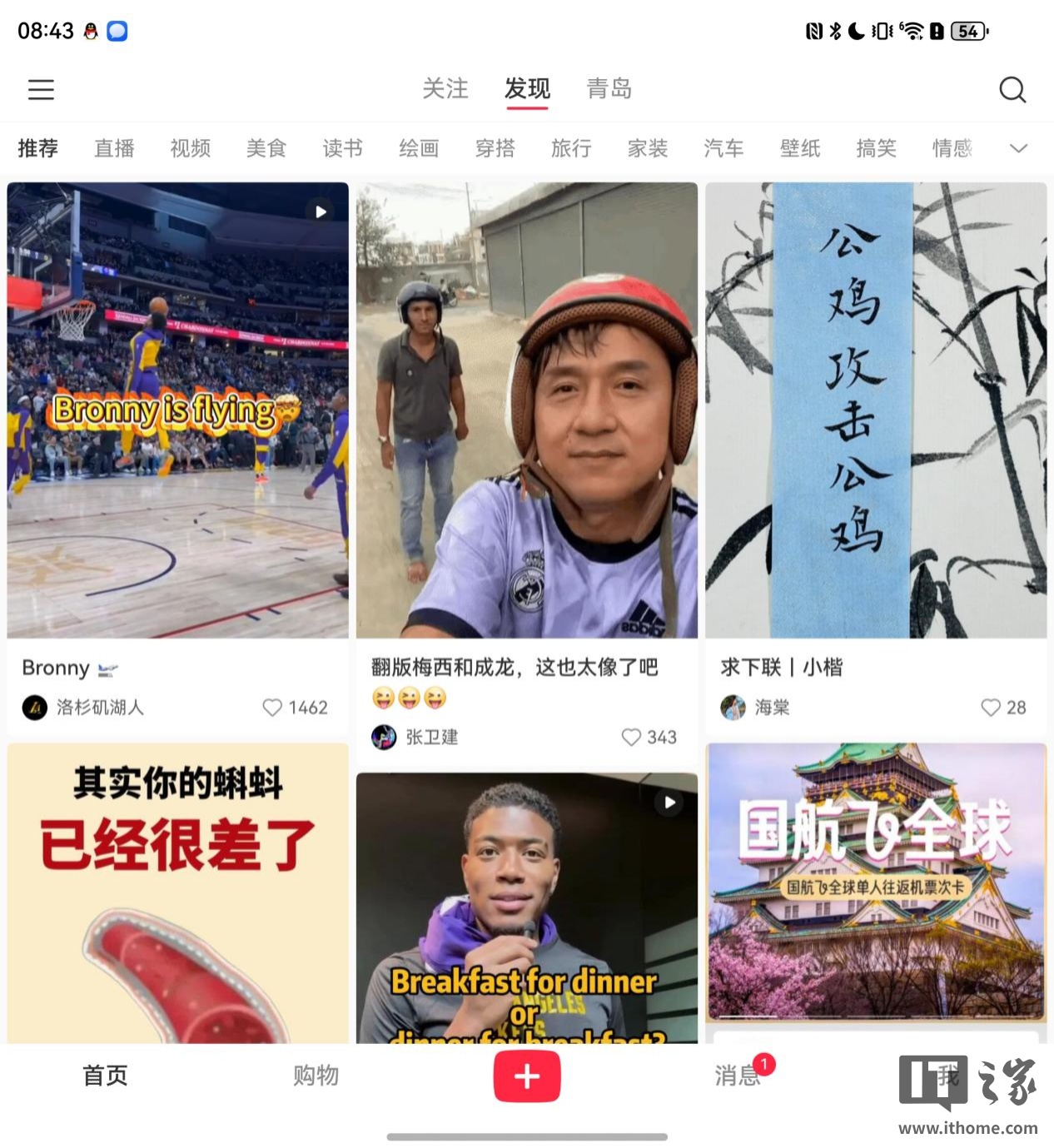Open the 求下联 calligraphy post

875,410
